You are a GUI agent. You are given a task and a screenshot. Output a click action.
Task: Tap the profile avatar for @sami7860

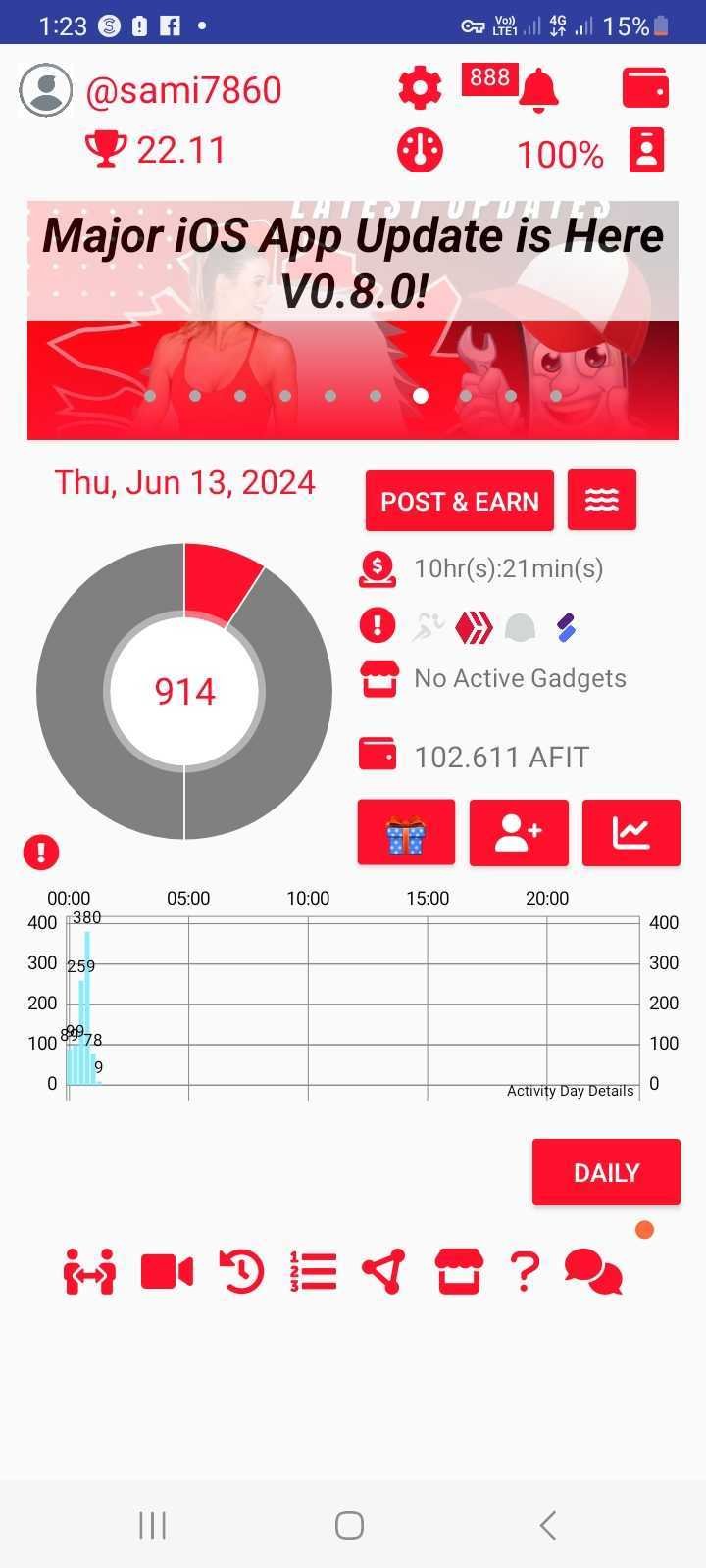click(x=45, y=90)
